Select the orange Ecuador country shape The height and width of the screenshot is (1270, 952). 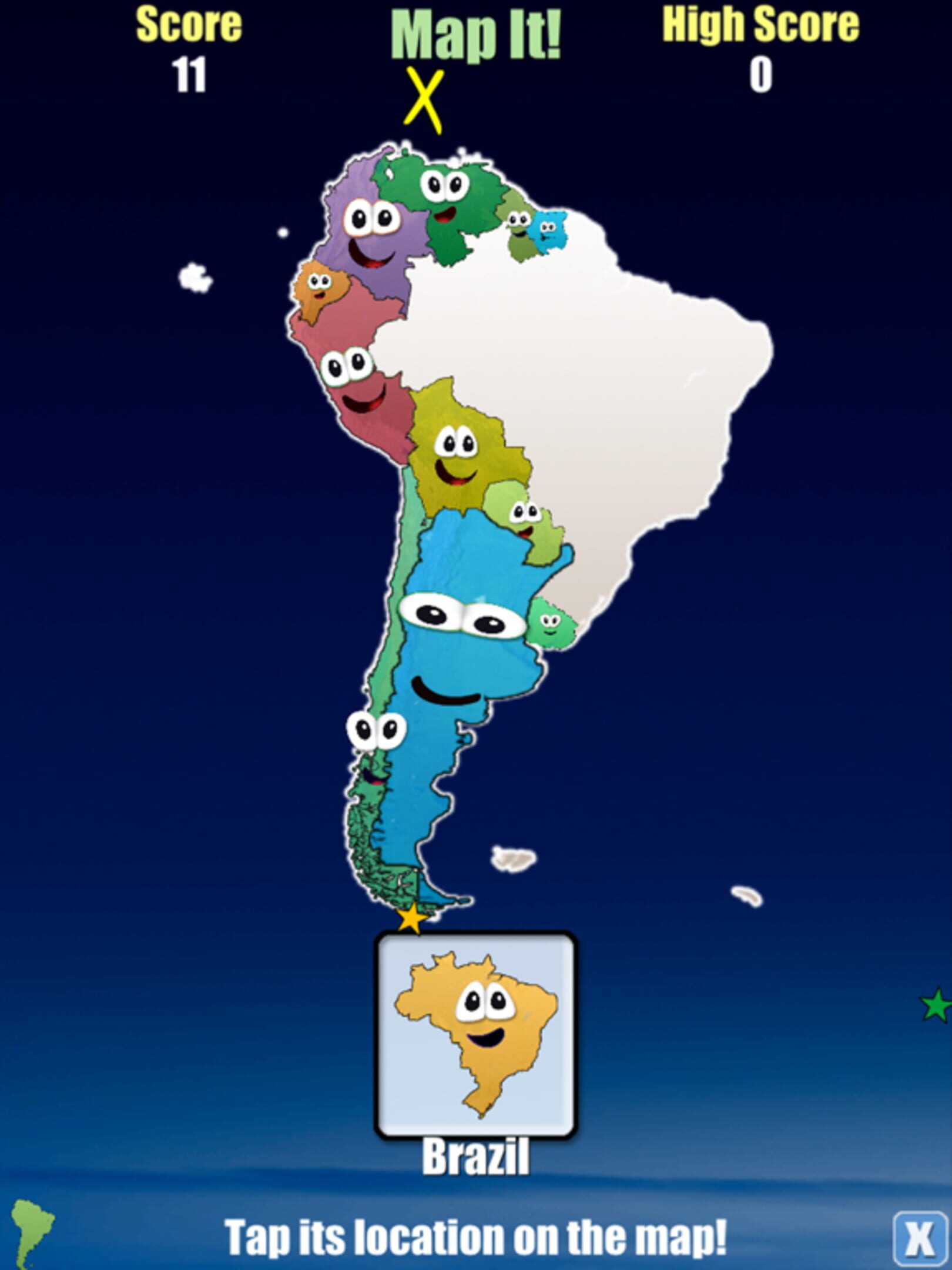point(320,288)
